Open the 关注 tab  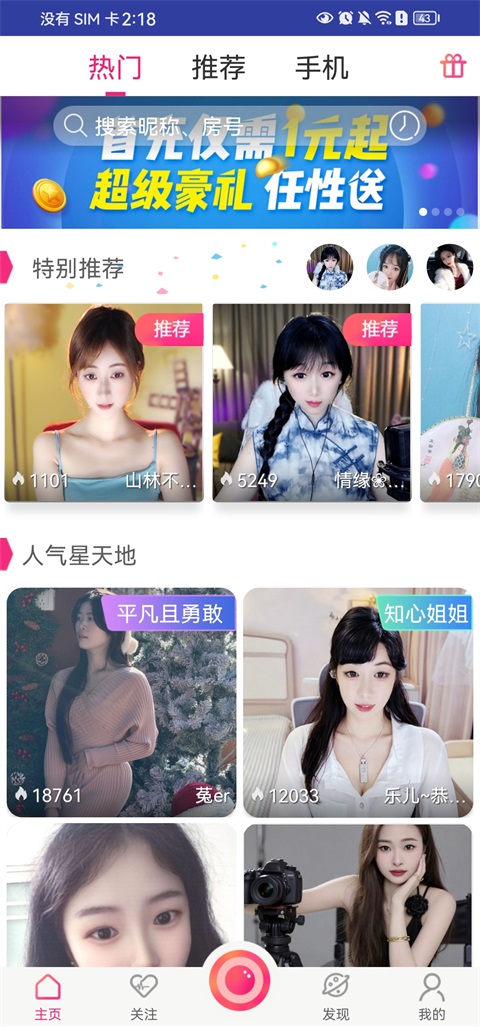144,996
